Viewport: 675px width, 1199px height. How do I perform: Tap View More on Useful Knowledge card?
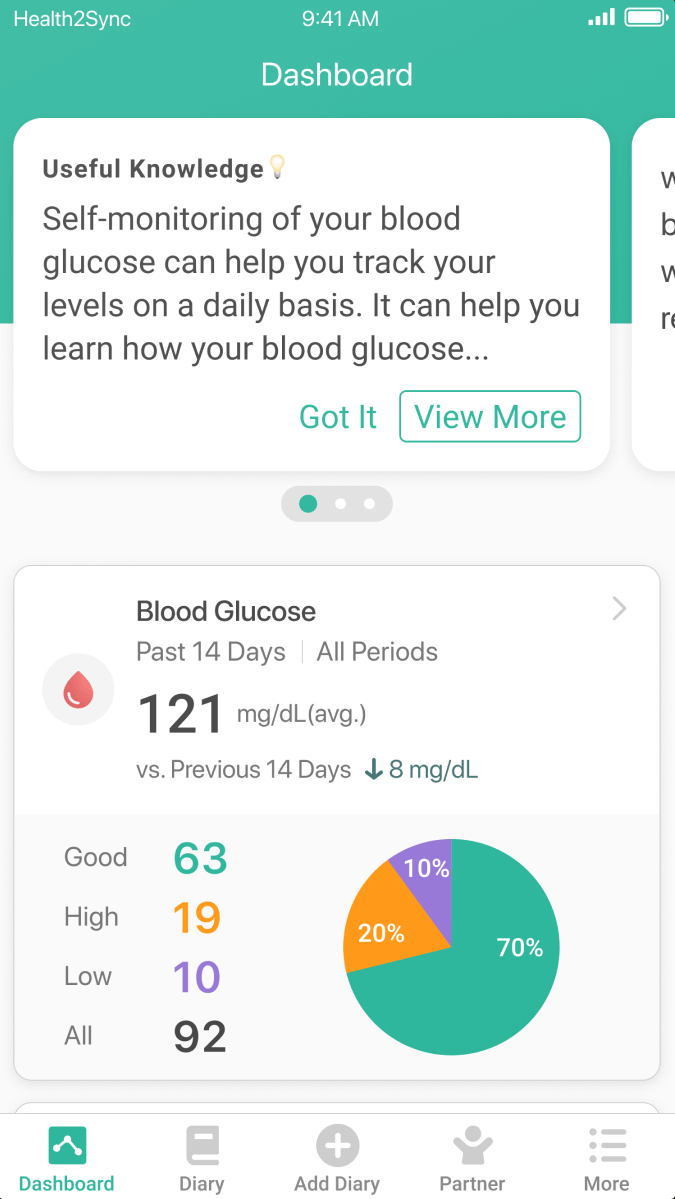[x=490, y=417]
